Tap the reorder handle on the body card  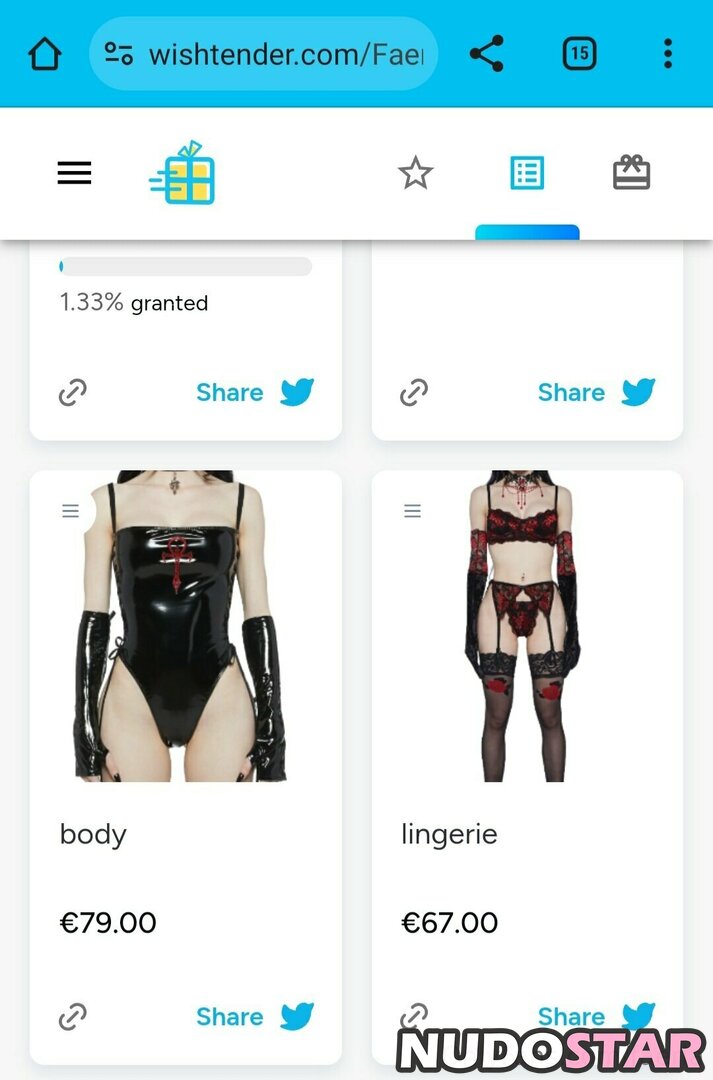(x=70, y=511)
